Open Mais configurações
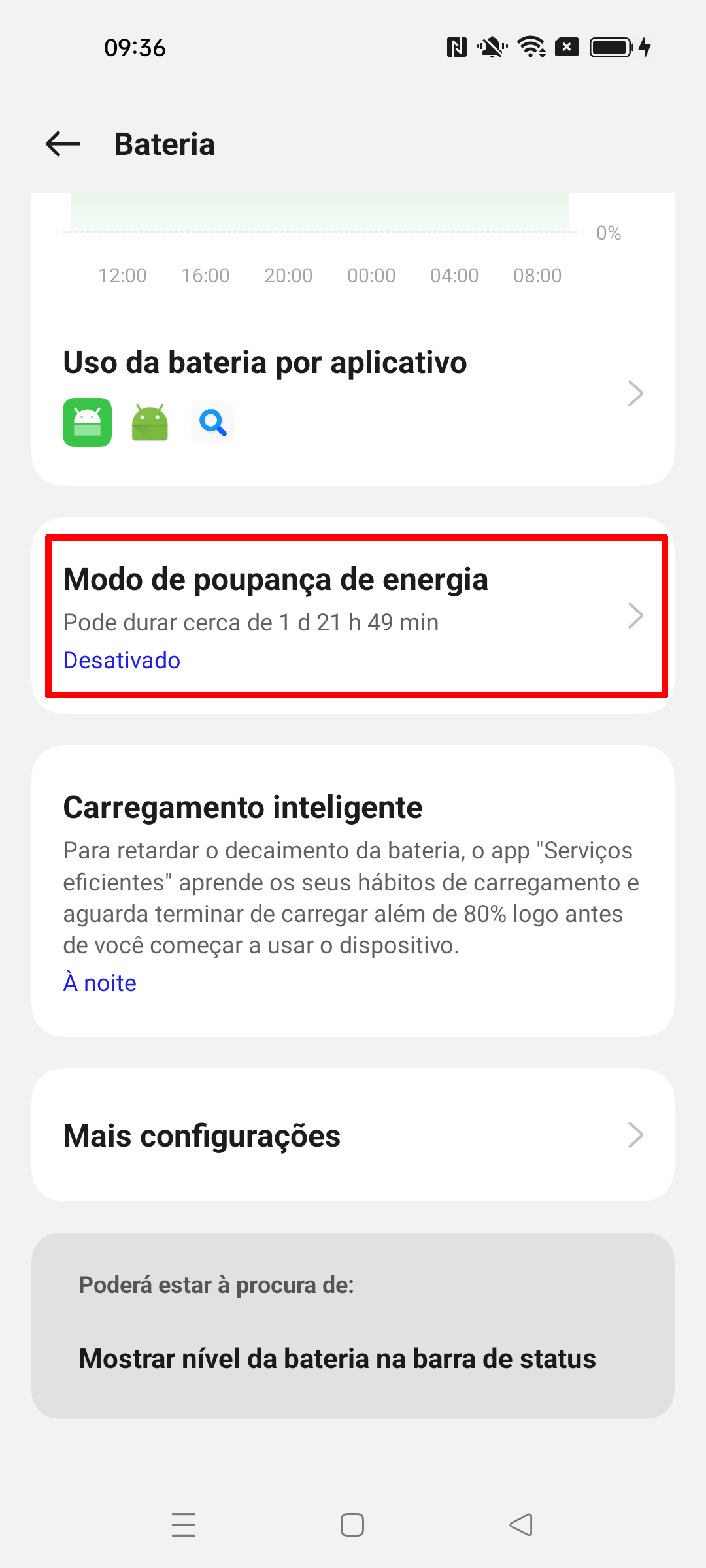 pos(353,1135)
